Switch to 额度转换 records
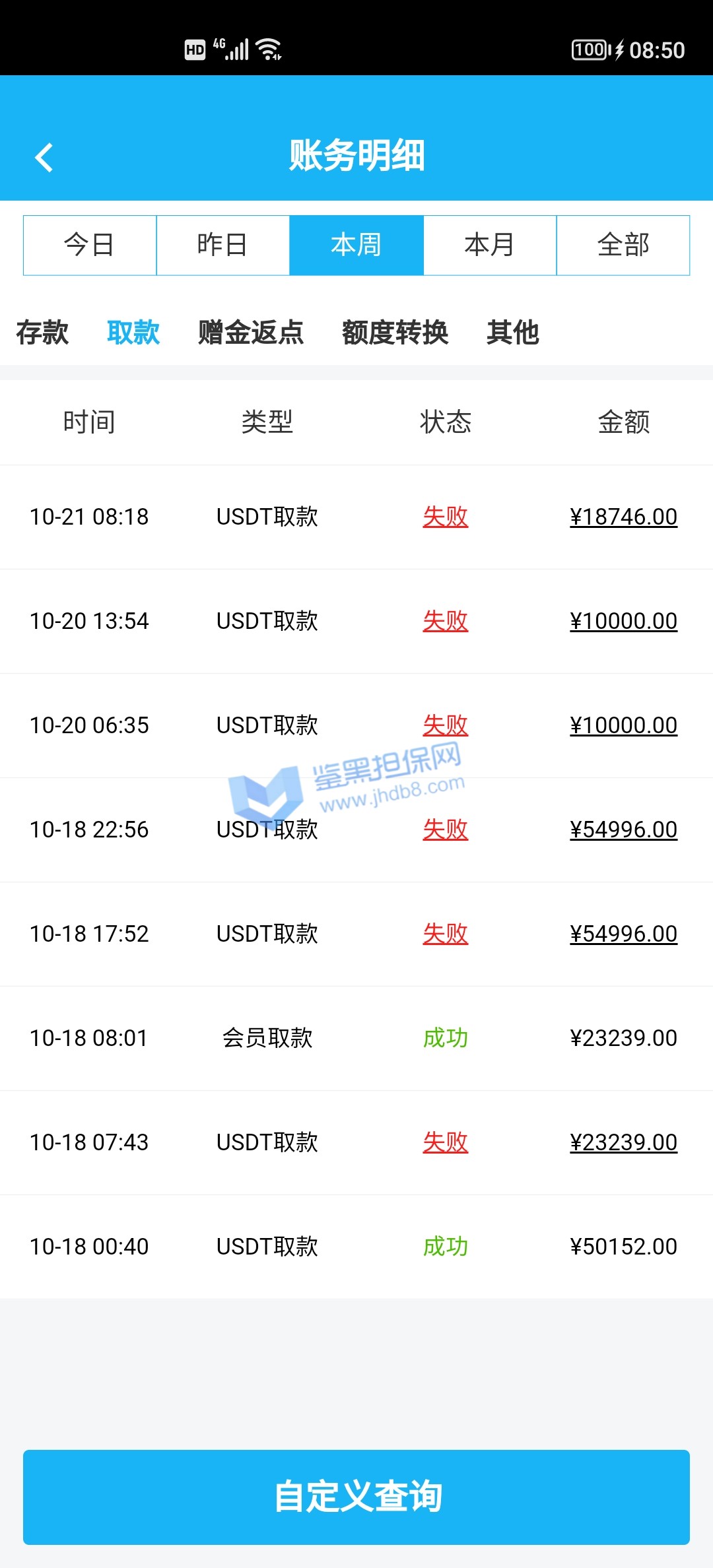Image resolution: width=713 pixels, height=1568 pixels. click(x=395, y=332)
